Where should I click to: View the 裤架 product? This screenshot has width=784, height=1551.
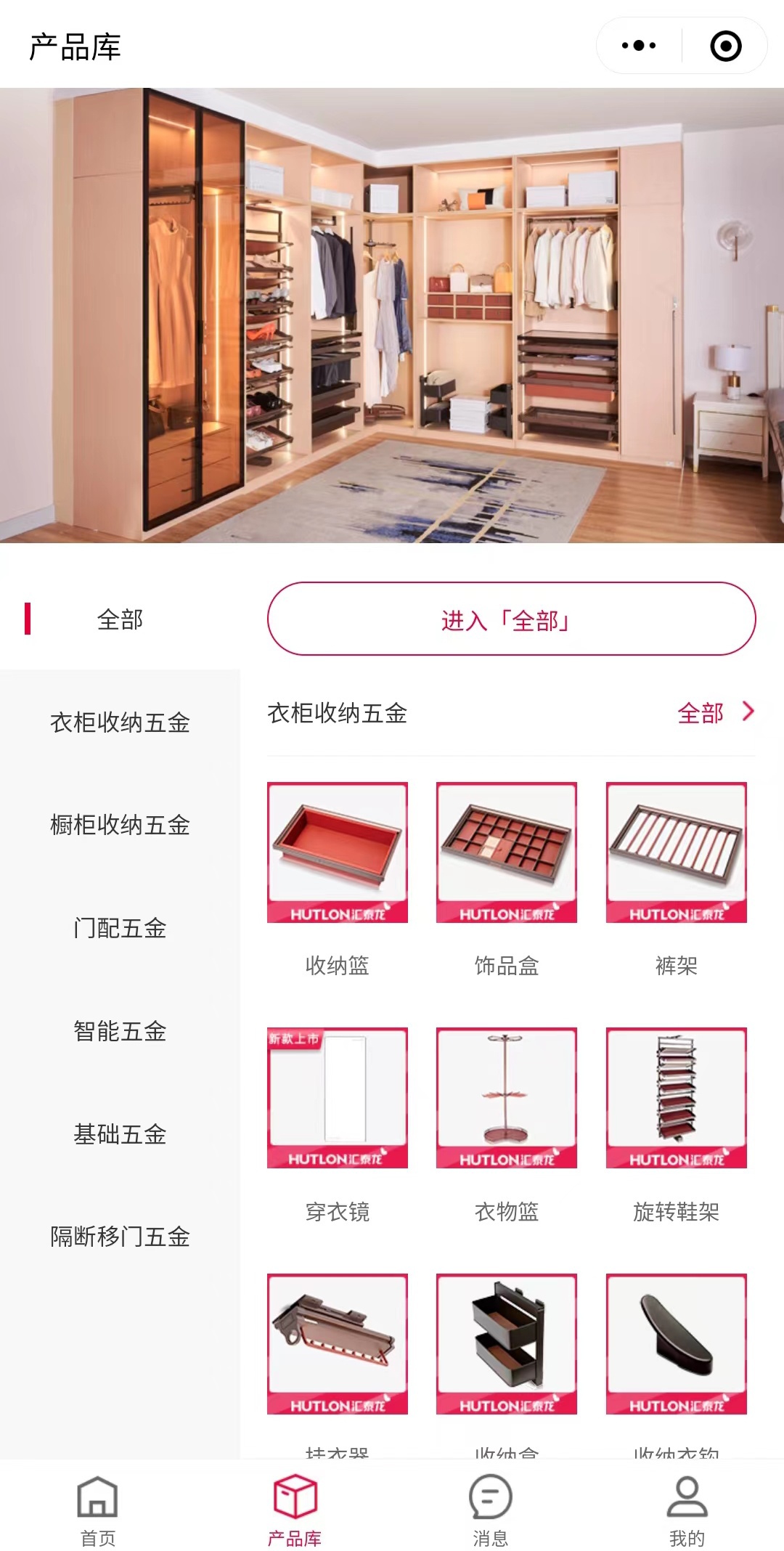click(x=676, y=852)
